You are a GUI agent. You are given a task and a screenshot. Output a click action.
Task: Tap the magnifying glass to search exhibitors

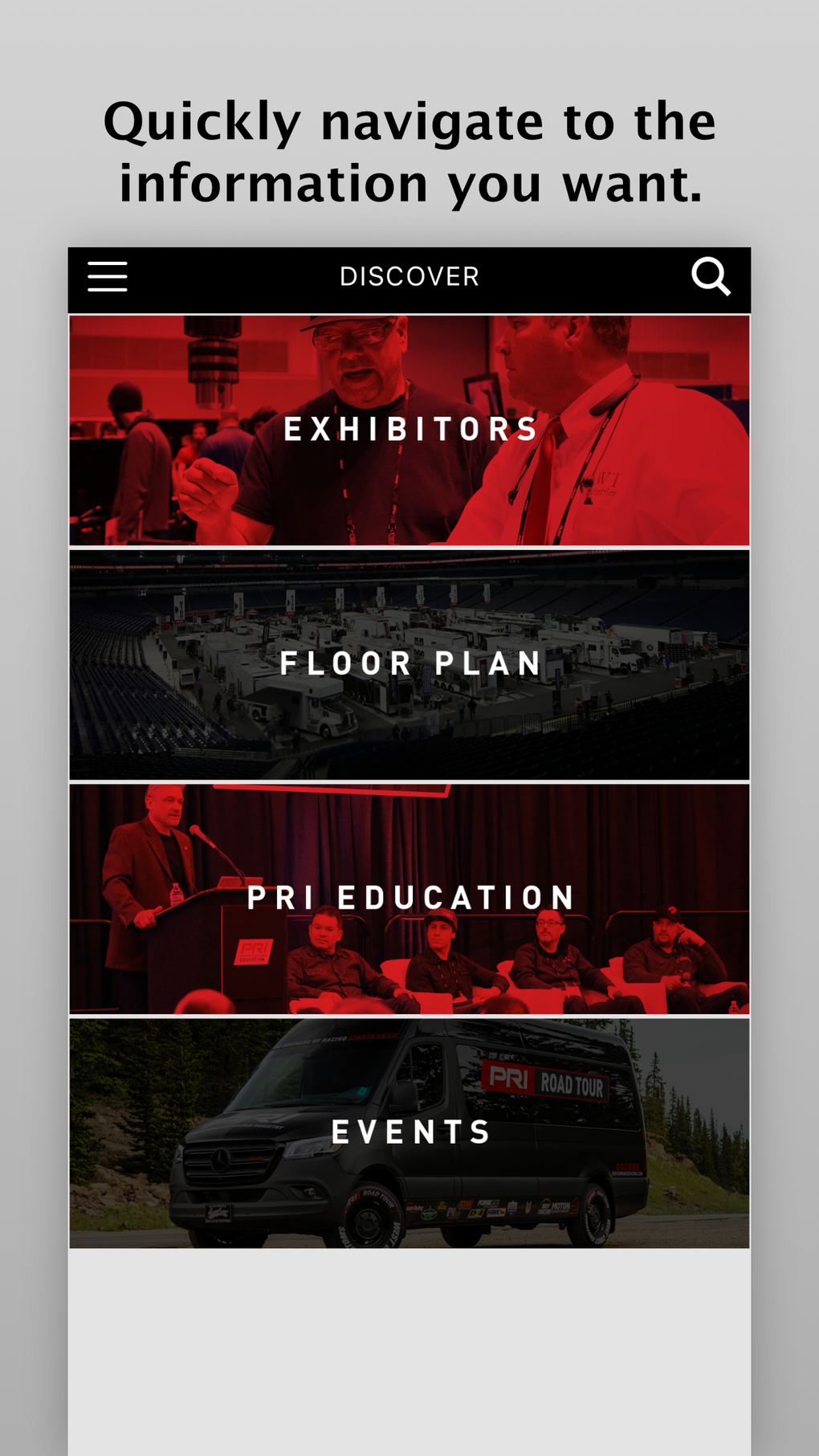click(711, 276)
